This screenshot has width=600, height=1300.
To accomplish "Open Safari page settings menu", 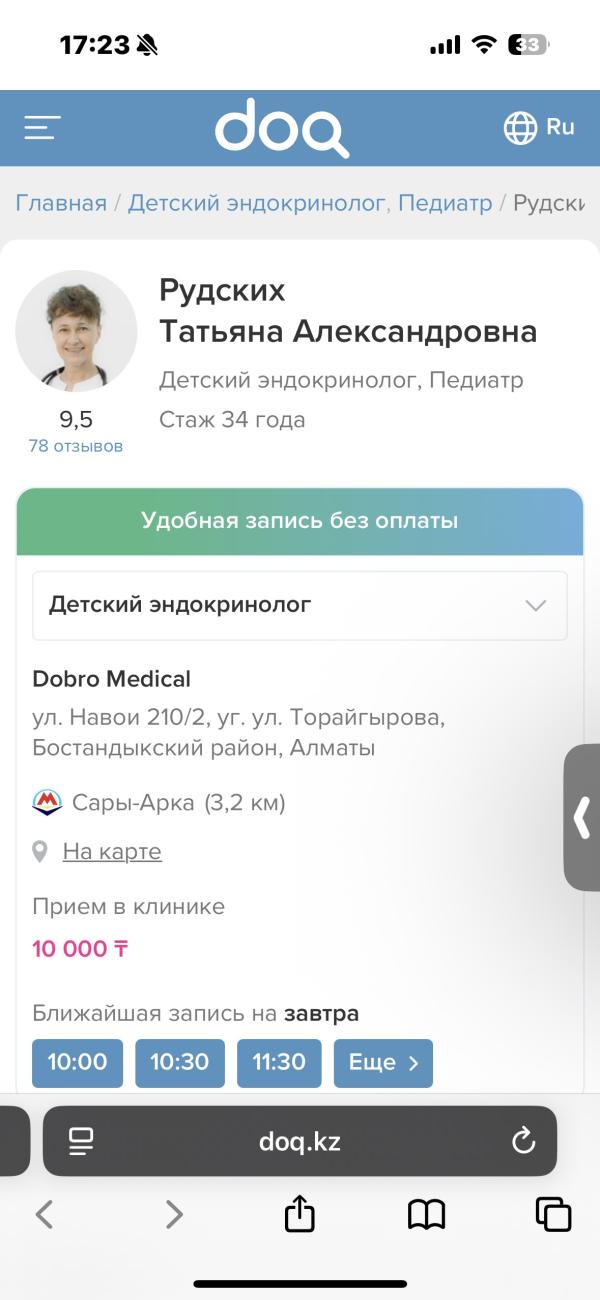I will pos(81,1141).
